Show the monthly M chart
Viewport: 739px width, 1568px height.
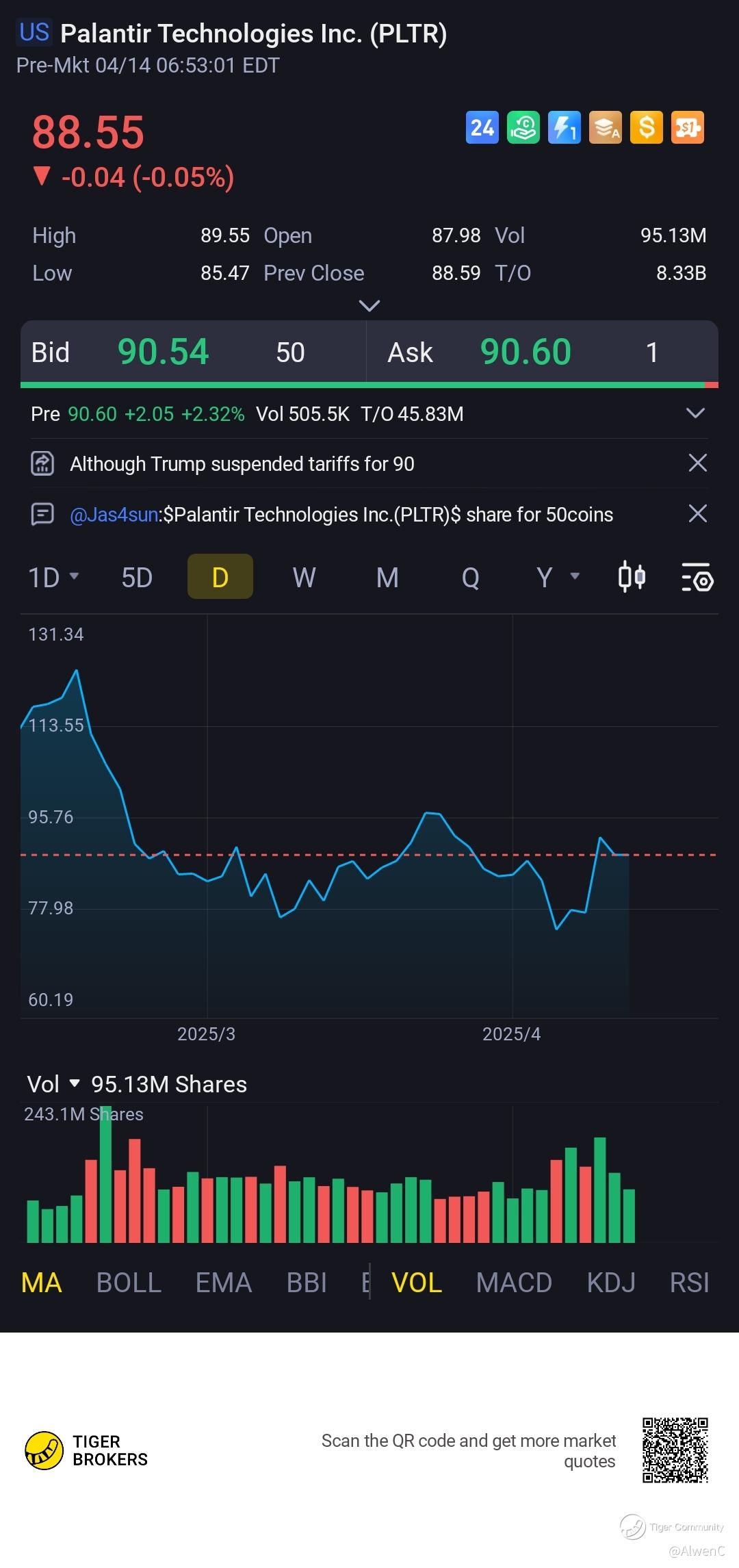point(387,578)
